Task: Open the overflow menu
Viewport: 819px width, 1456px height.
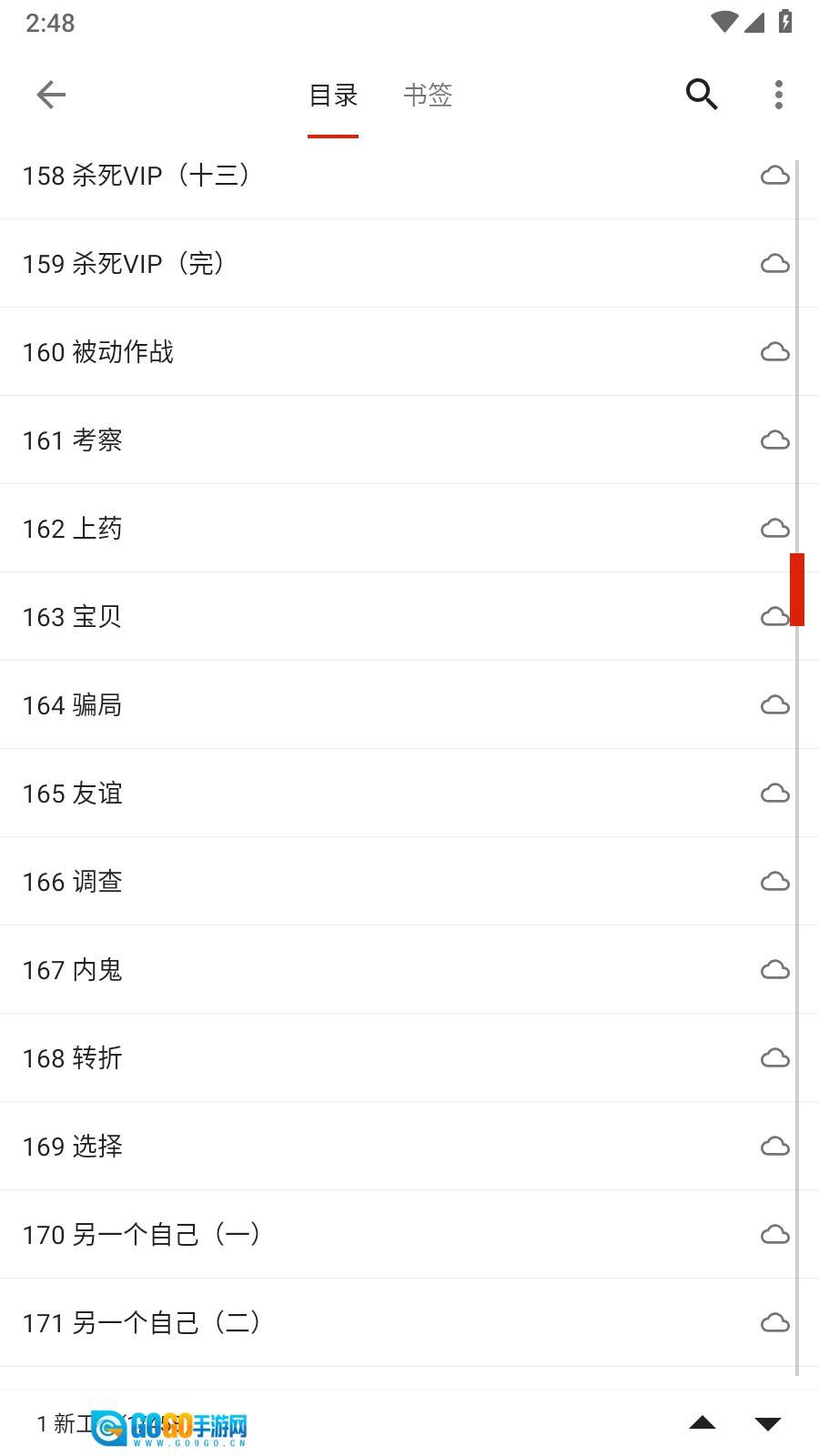Action: click(x=778, y=95)
